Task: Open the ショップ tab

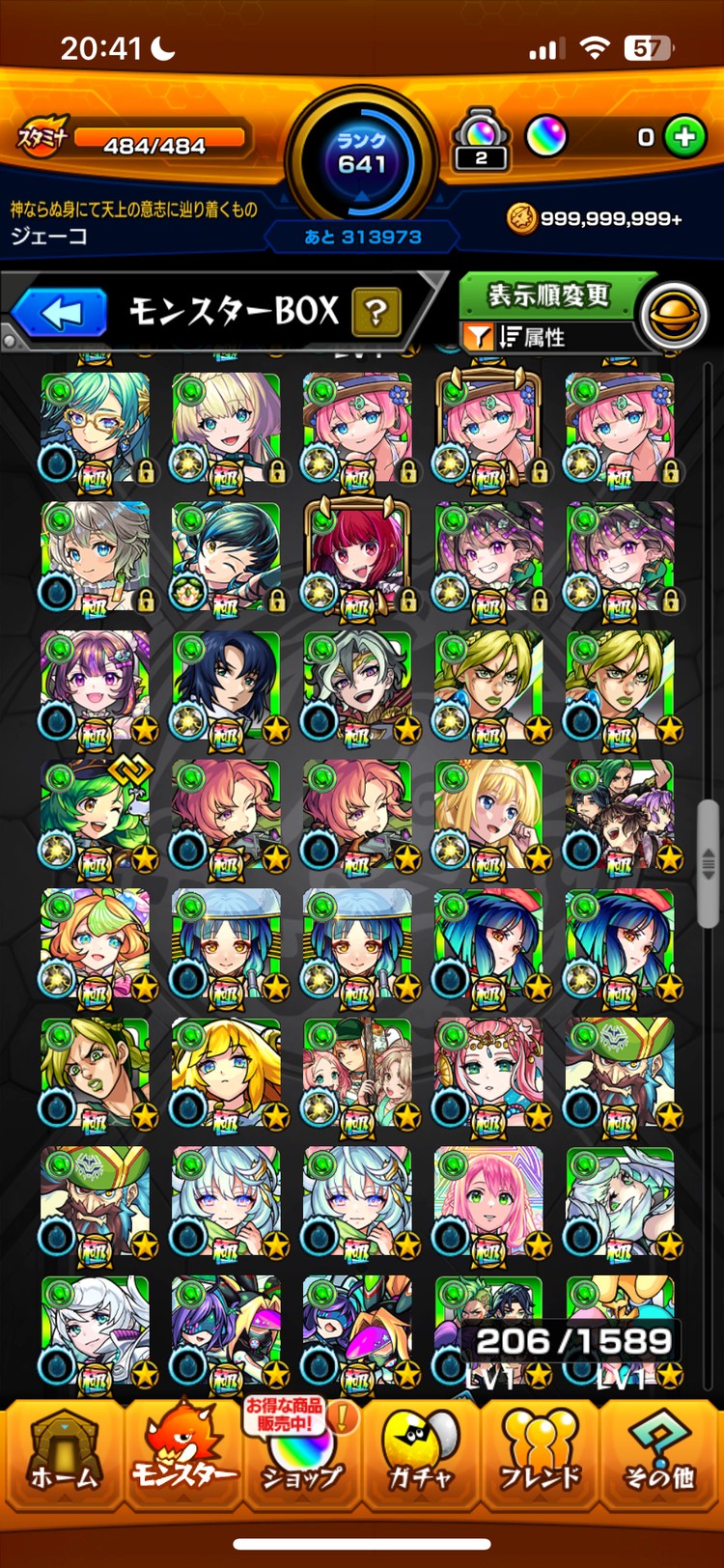Action: pos(301,1456)
